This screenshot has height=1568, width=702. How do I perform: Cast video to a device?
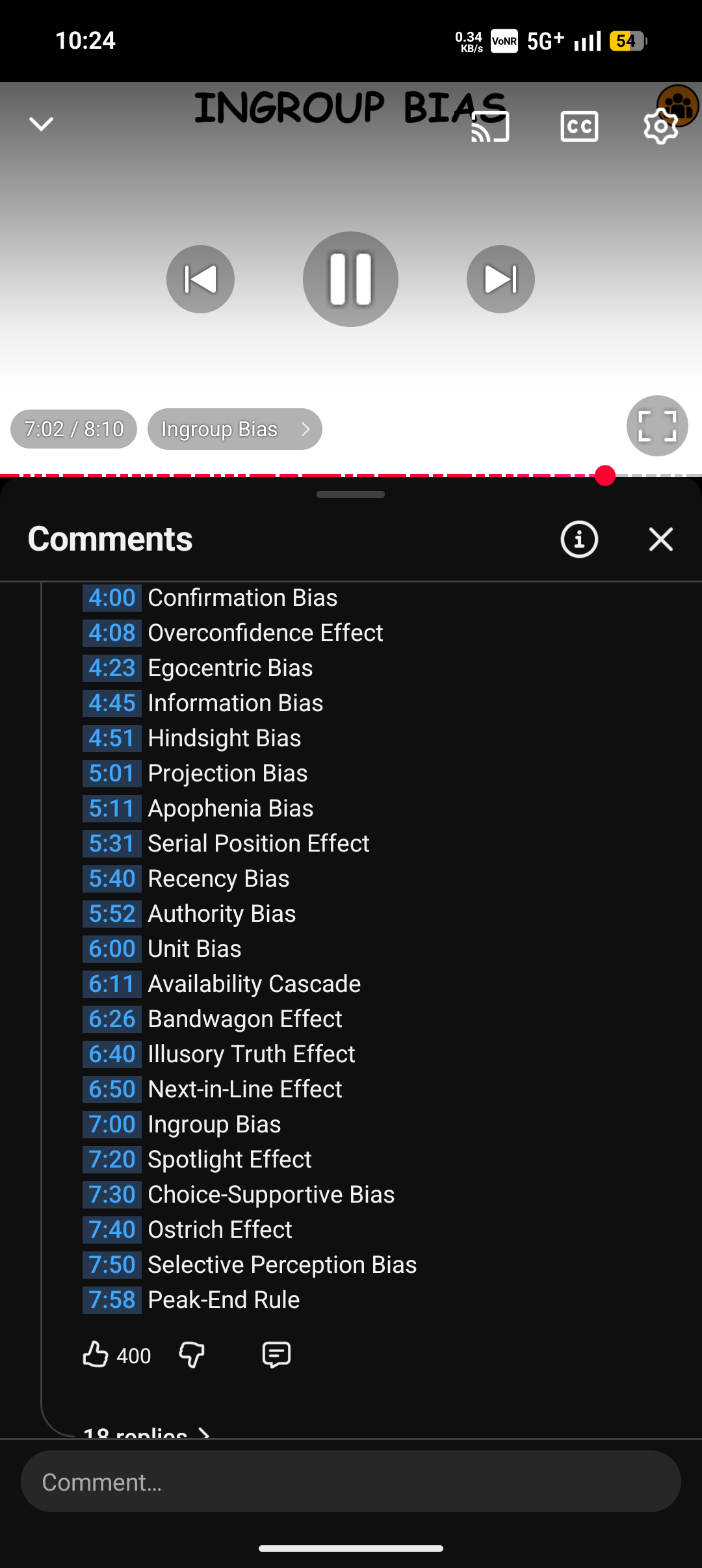pyautogui.click(x=490, y=126)
